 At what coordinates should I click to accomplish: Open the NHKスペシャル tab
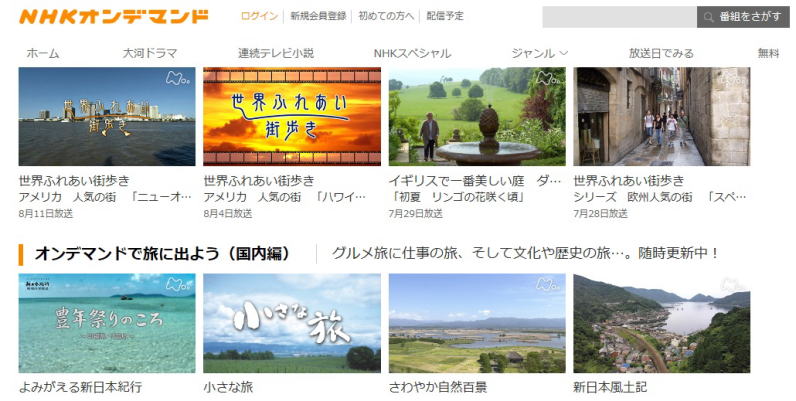[x=412, y=53]
